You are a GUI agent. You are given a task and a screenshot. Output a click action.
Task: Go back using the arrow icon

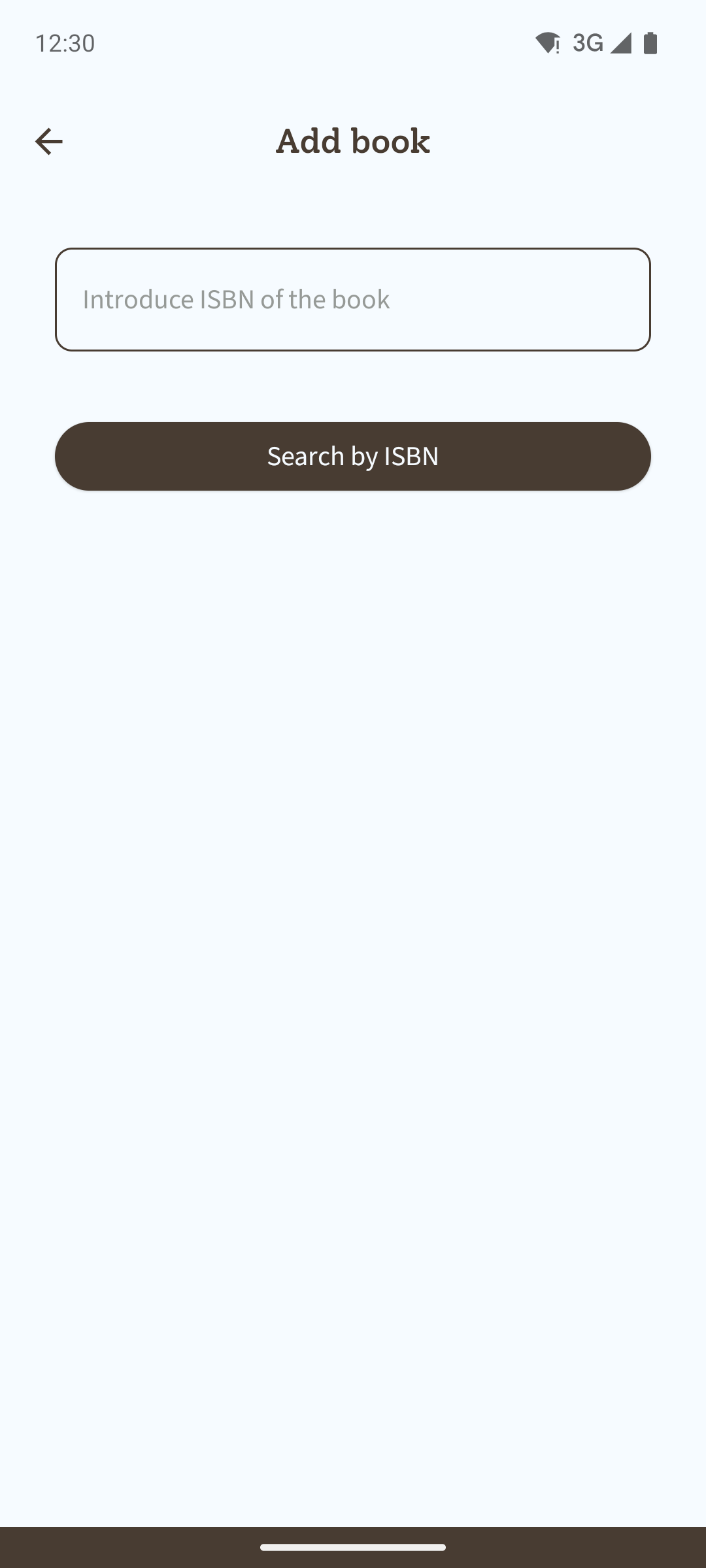point(48,141)
